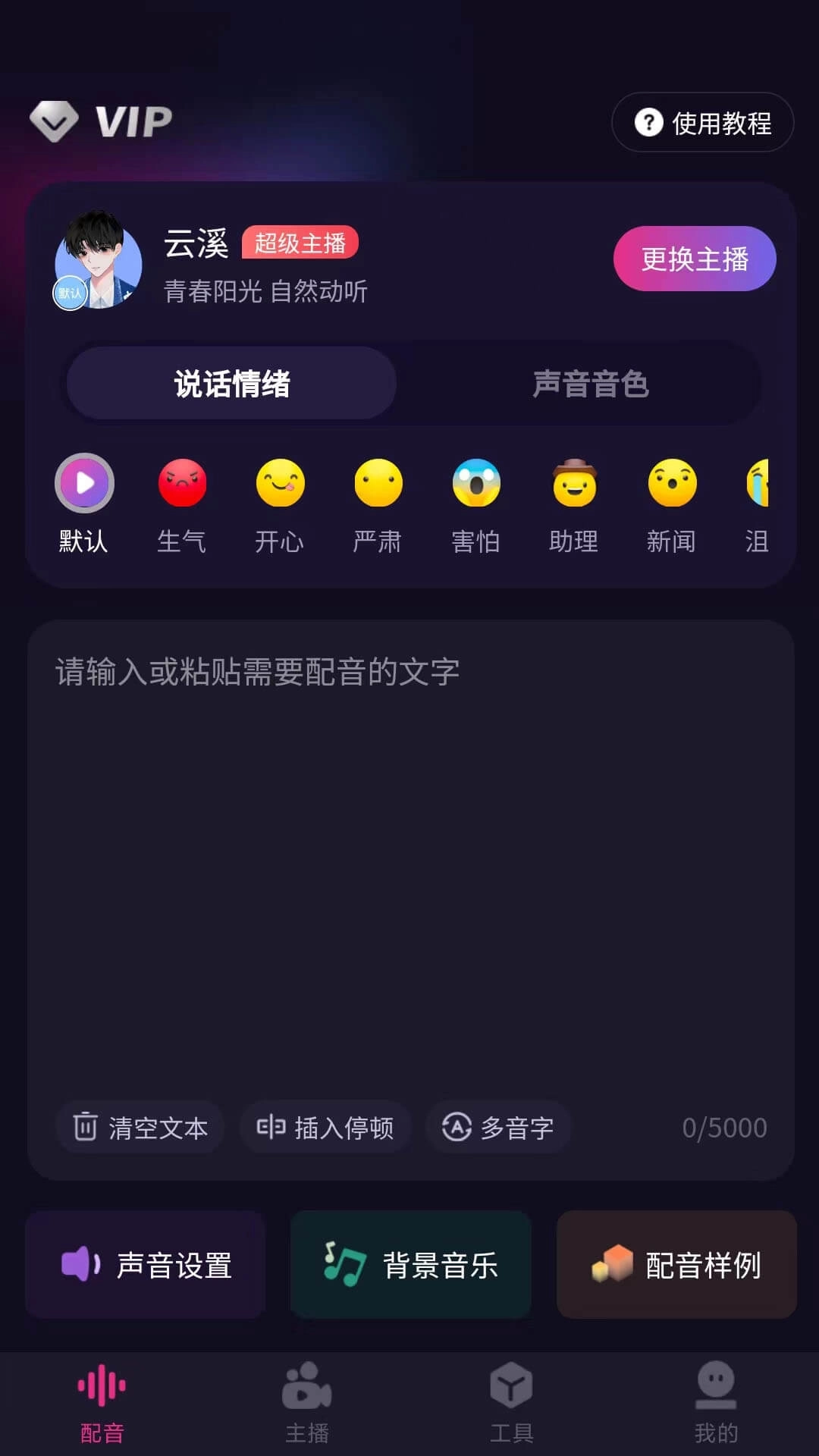Open 声音设置 voice settings
Screen dimensions: 819x1456
(146, 1263)
